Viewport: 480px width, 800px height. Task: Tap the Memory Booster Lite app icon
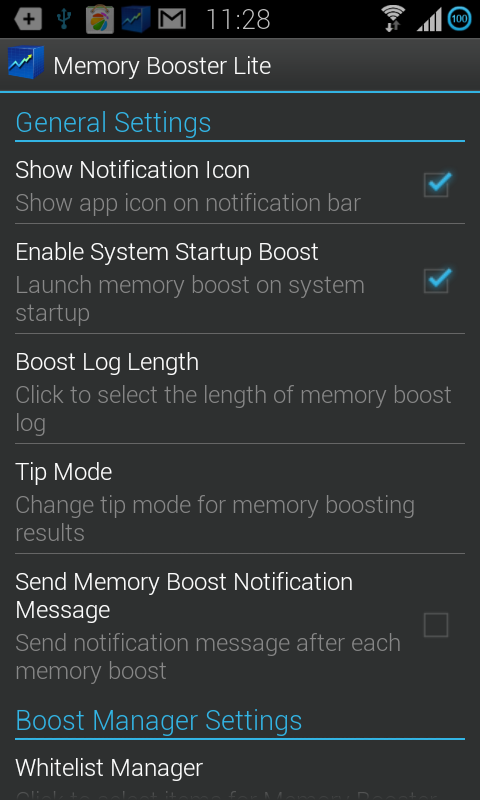click(x=26, y=63)
